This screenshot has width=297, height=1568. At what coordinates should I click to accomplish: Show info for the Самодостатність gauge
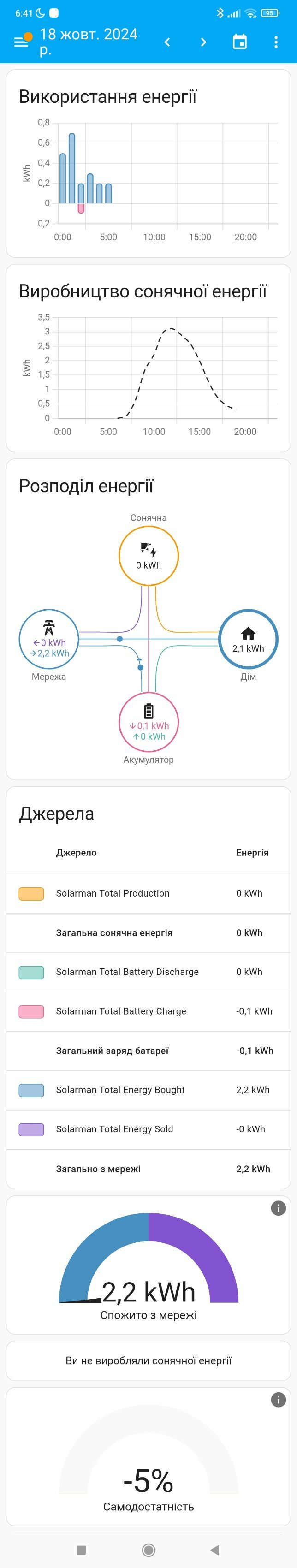pyautogui.click(x=278, y=1400)
